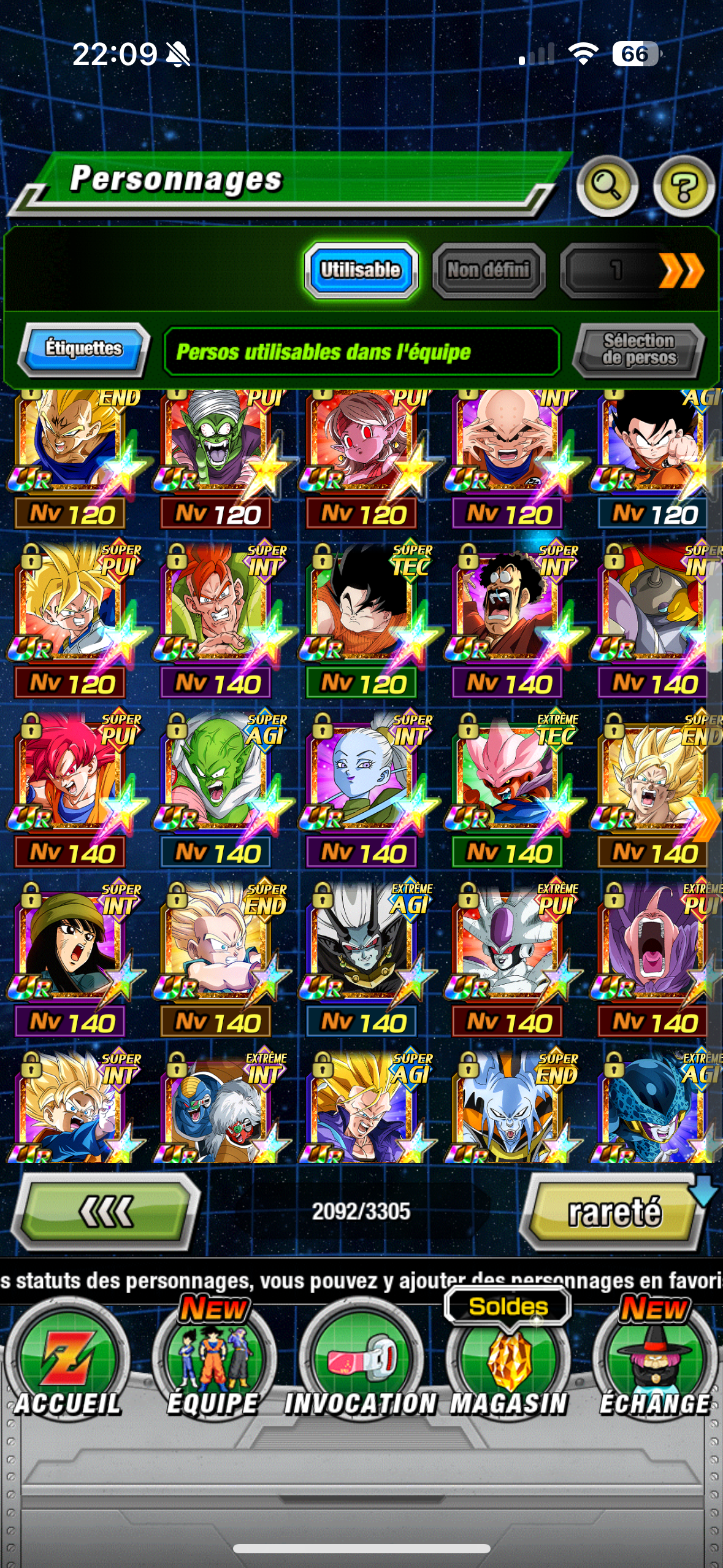
Task: Go back with the green arrows button
Action: coord(106,1211)
